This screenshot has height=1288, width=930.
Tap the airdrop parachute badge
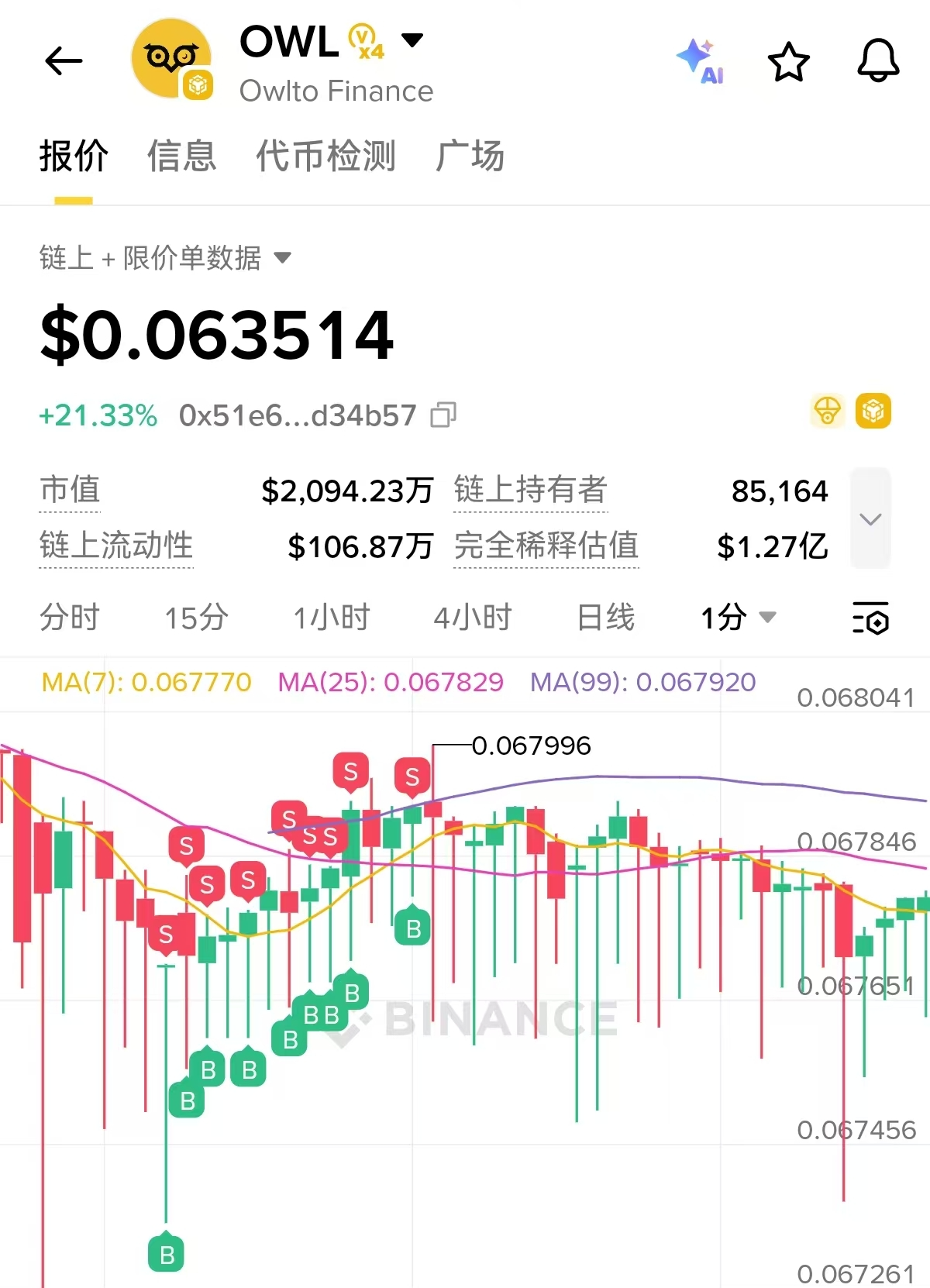click(827, 411)
